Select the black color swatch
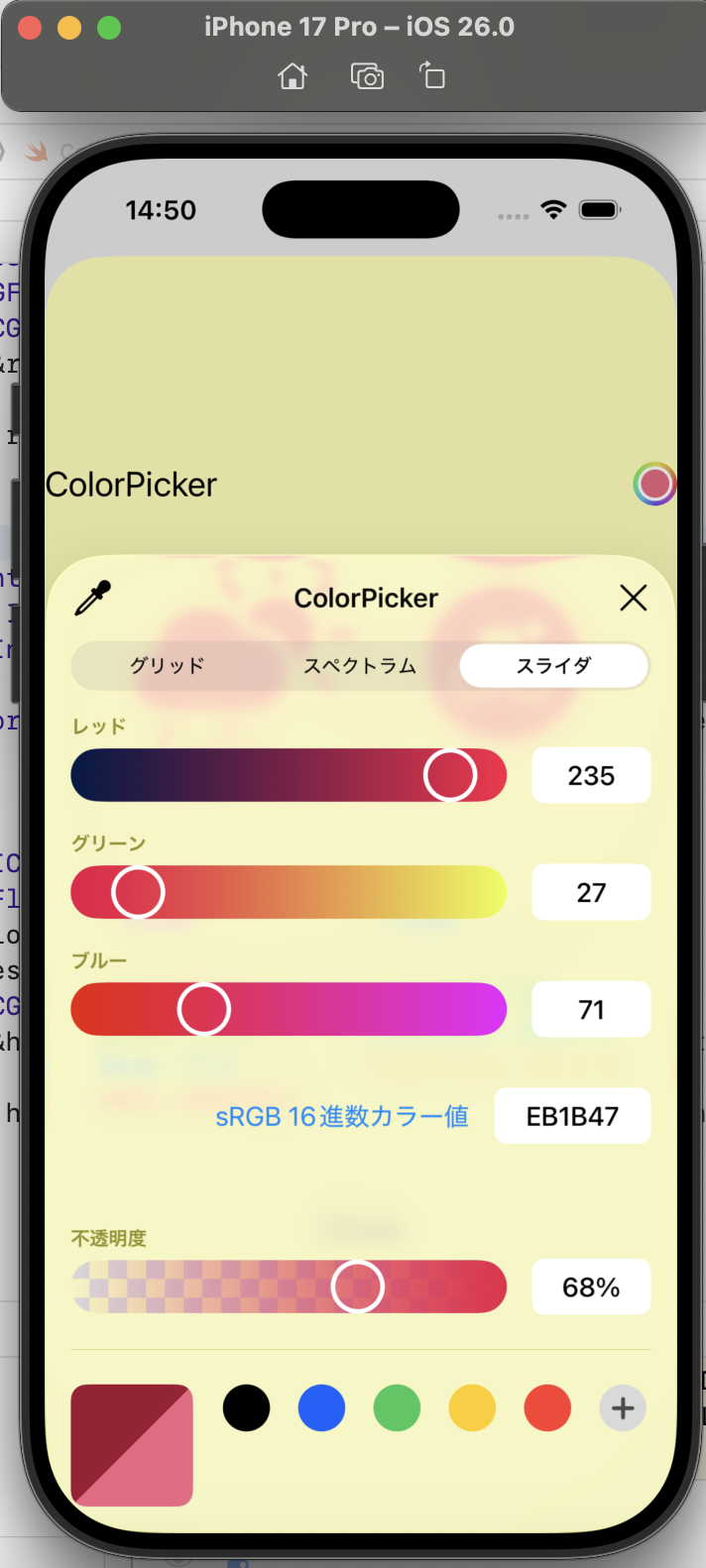 point(247,1407)
